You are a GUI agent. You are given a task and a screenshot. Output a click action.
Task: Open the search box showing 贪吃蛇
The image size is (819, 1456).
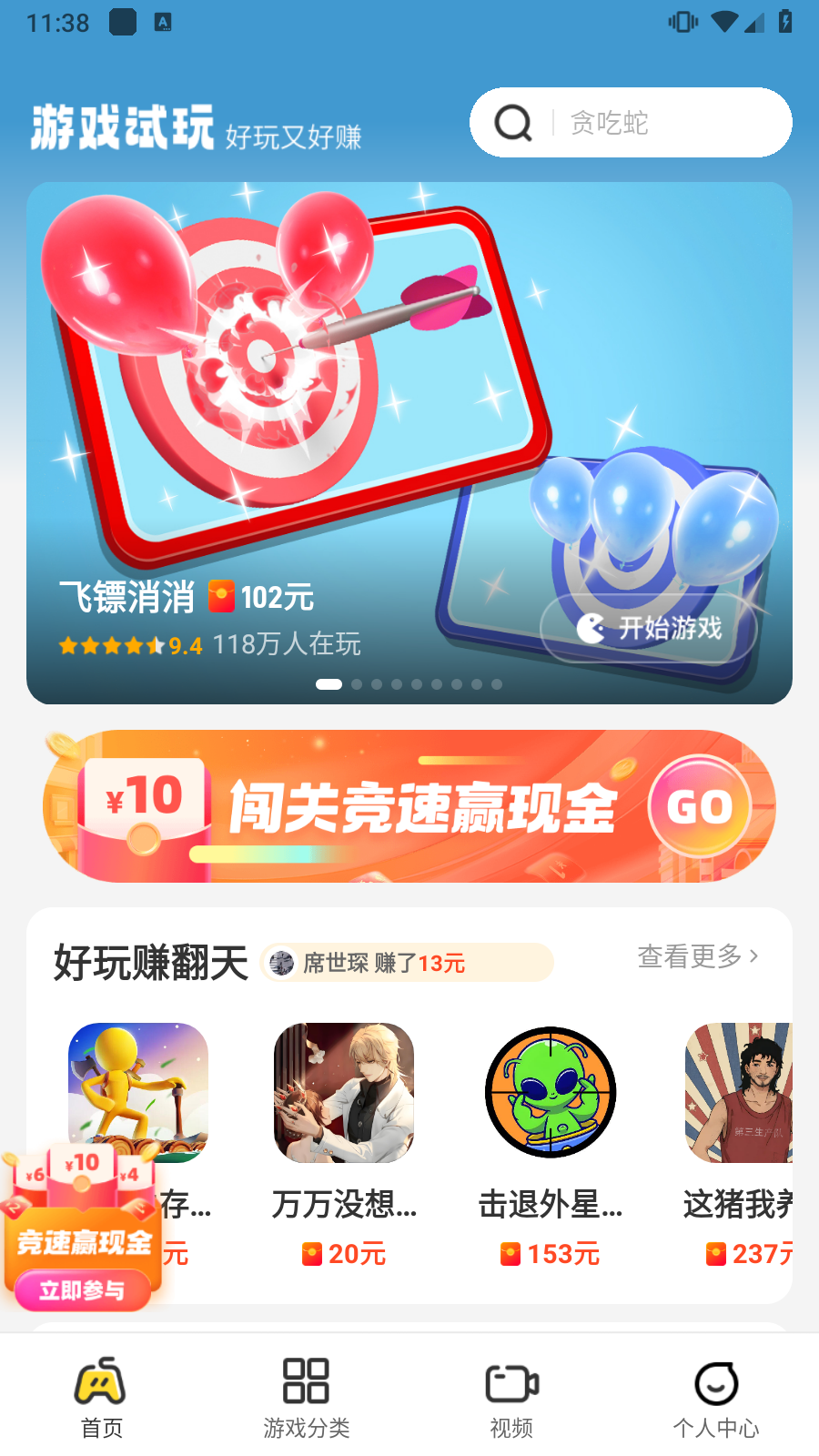630,123
